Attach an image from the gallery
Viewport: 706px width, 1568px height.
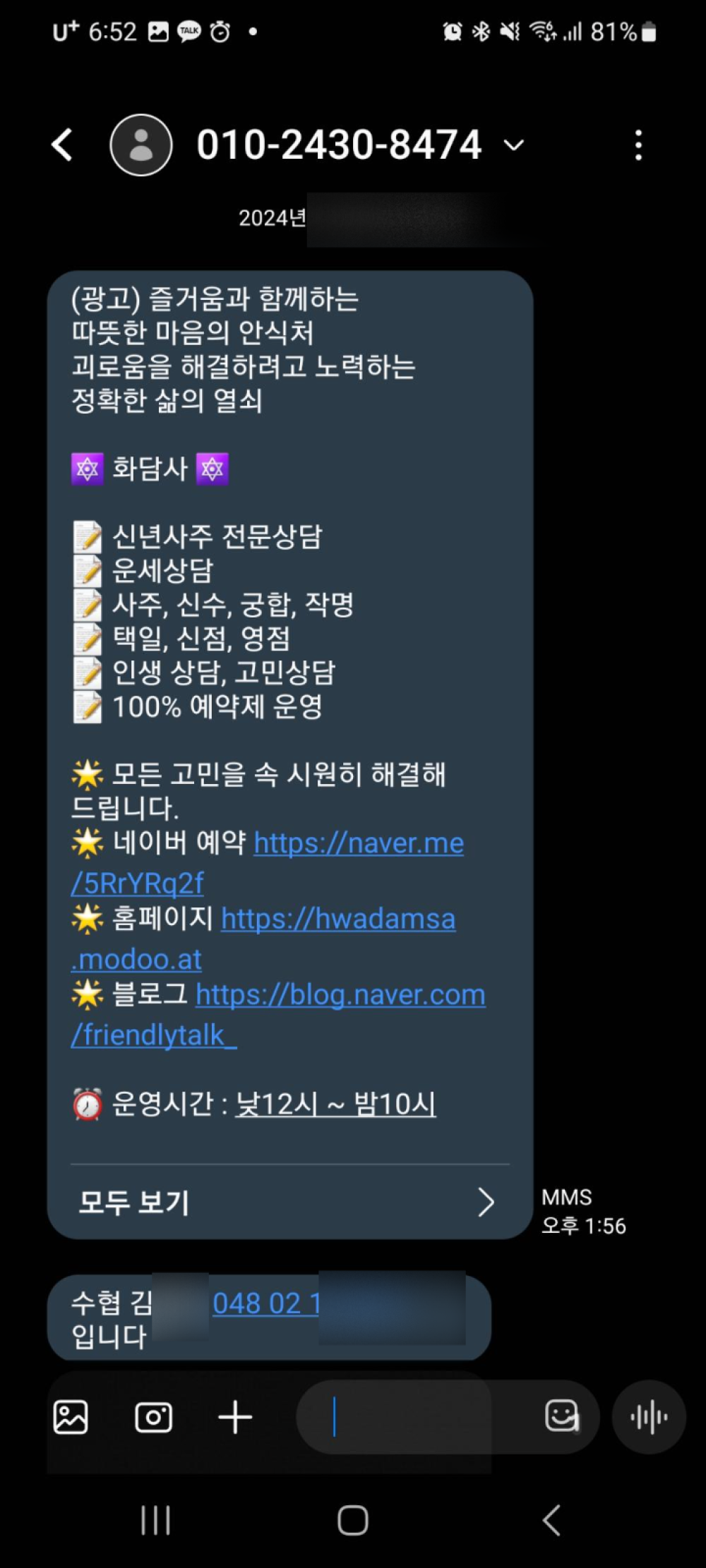point(71,1417)
